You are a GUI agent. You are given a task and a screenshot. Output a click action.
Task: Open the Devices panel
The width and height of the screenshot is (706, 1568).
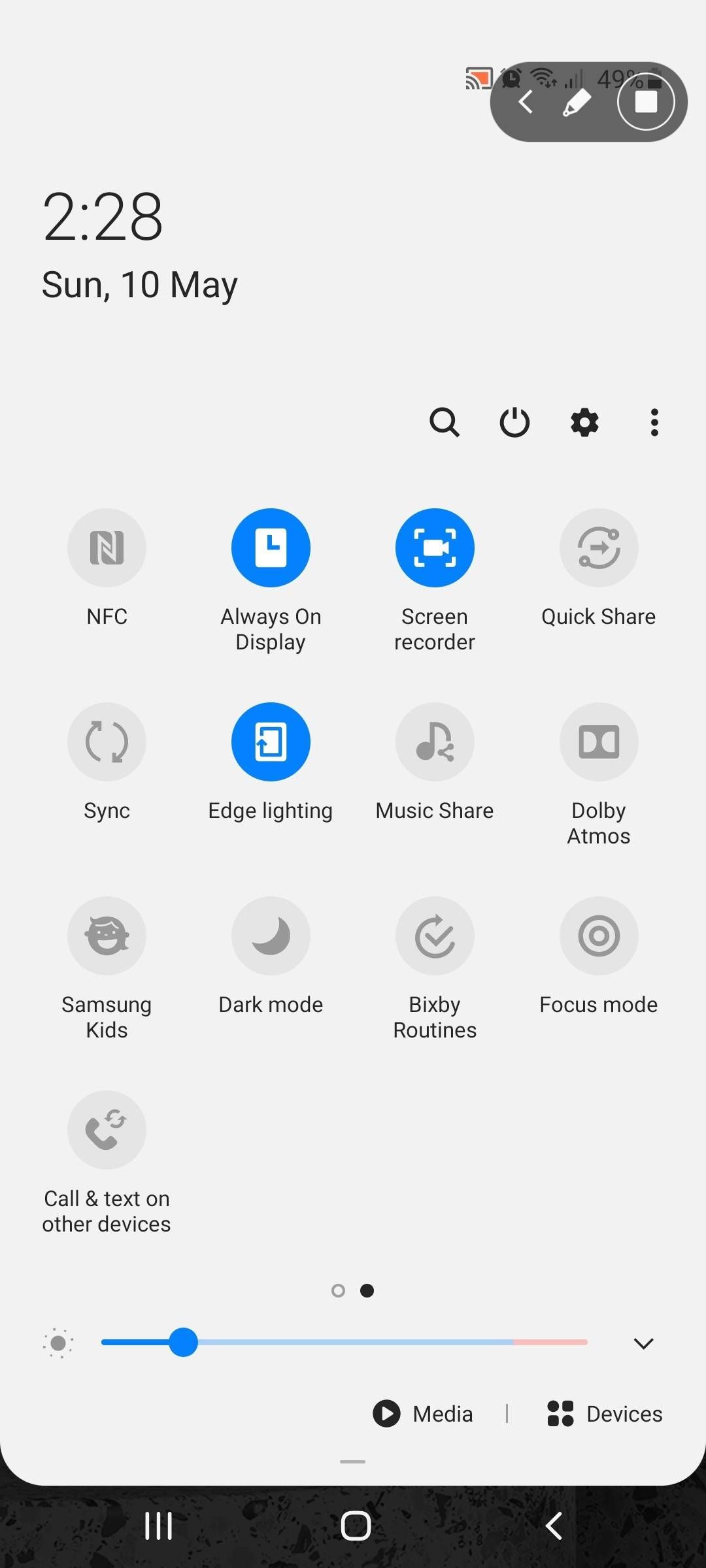[603, 1413]
